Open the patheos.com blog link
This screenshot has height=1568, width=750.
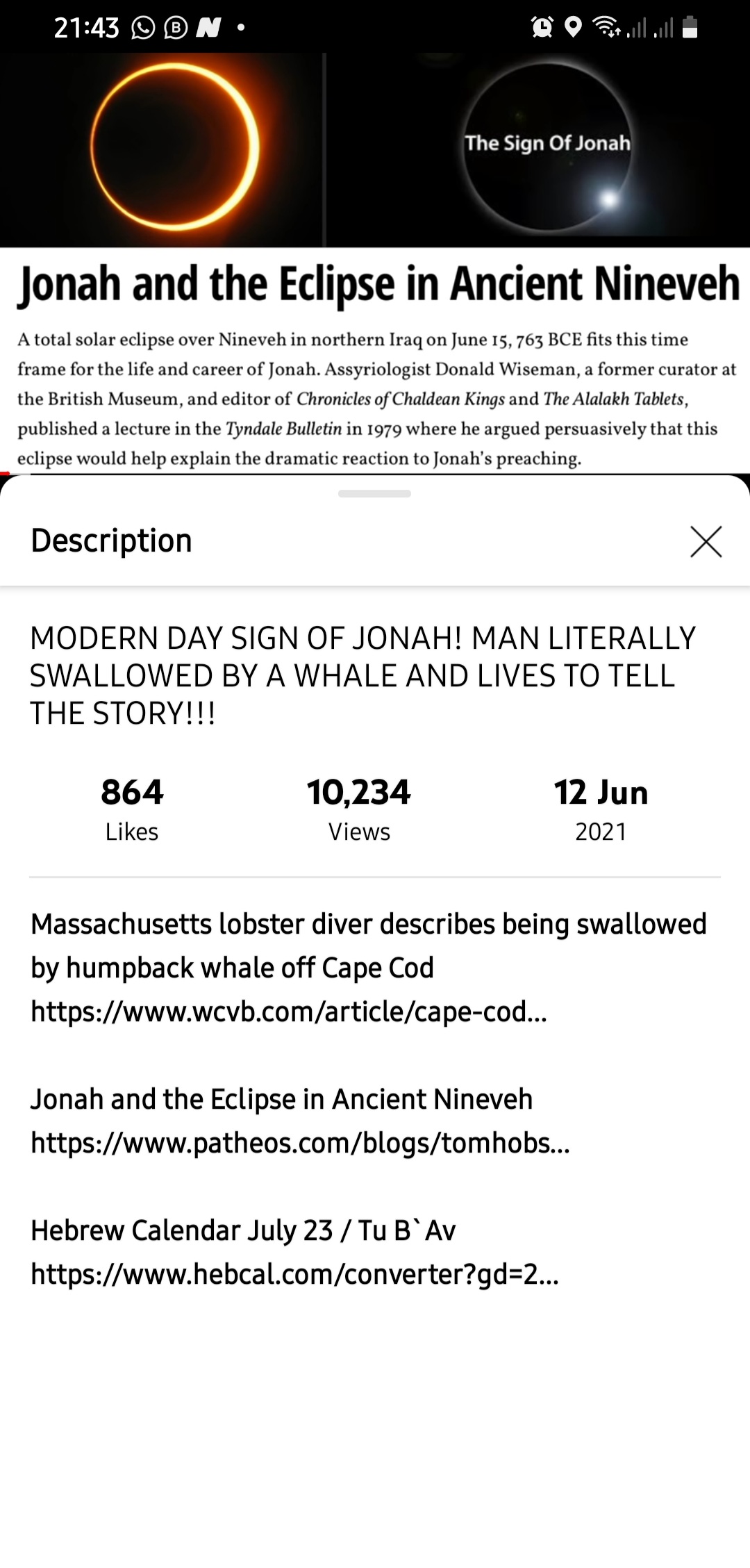[300, 1142]
